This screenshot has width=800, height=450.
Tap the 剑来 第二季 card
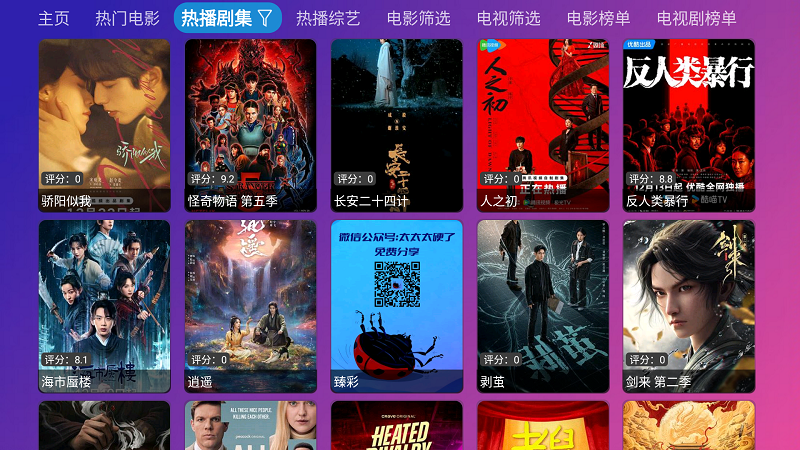tap(689, 306)
